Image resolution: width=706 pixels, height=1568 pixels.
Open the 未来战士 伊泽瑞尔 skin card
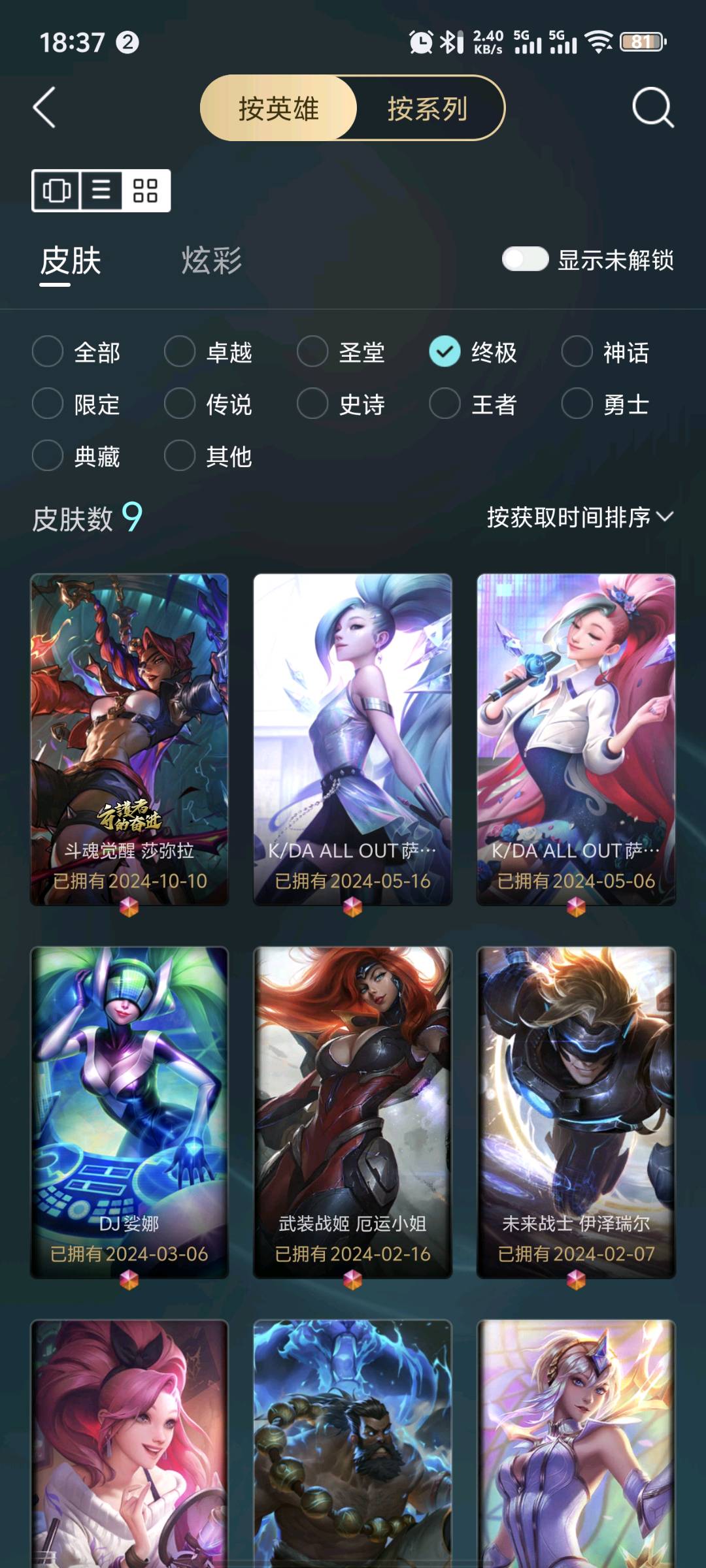576,1113
